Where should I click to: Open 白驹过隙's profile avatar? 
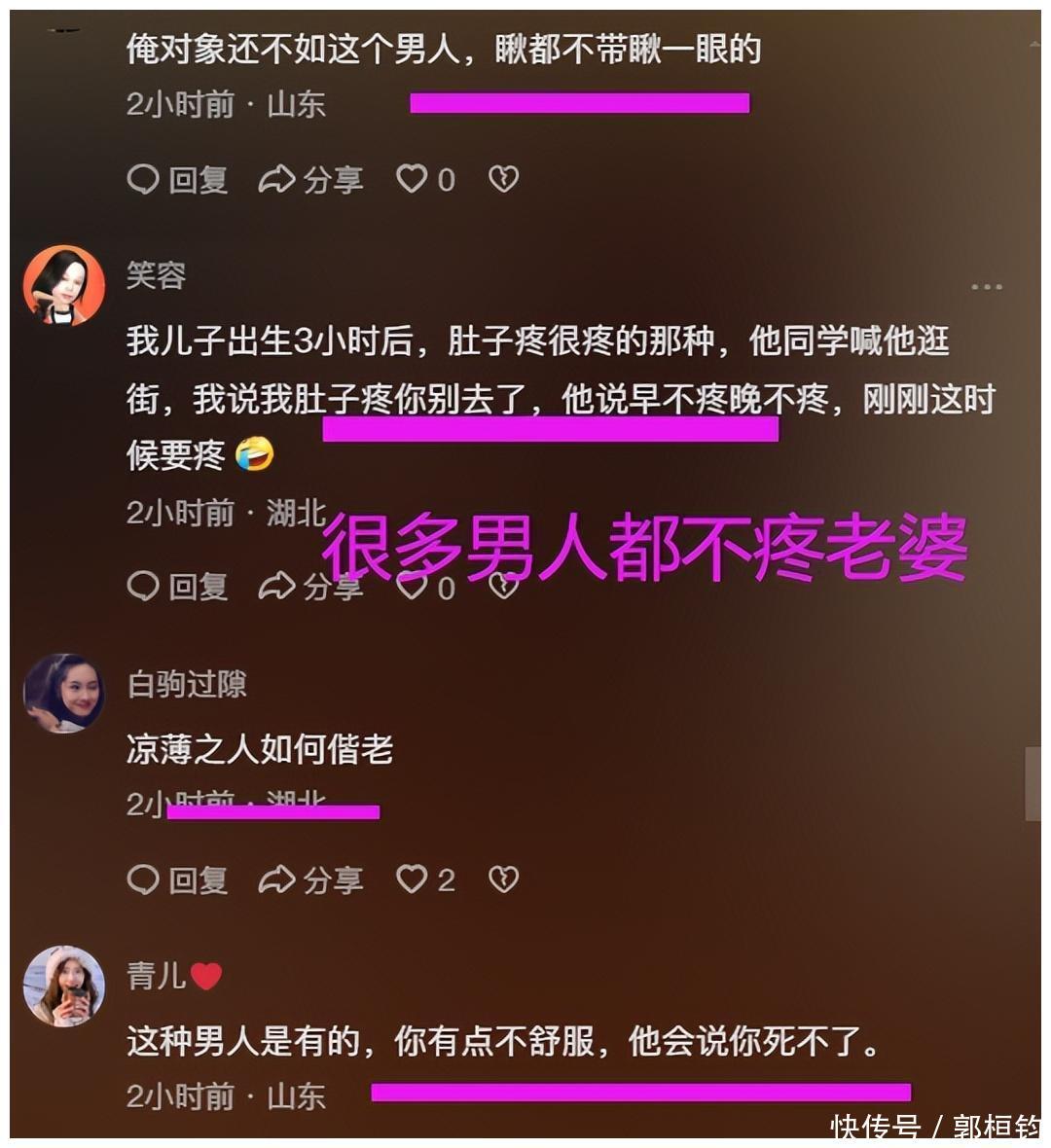click(64, 693)
